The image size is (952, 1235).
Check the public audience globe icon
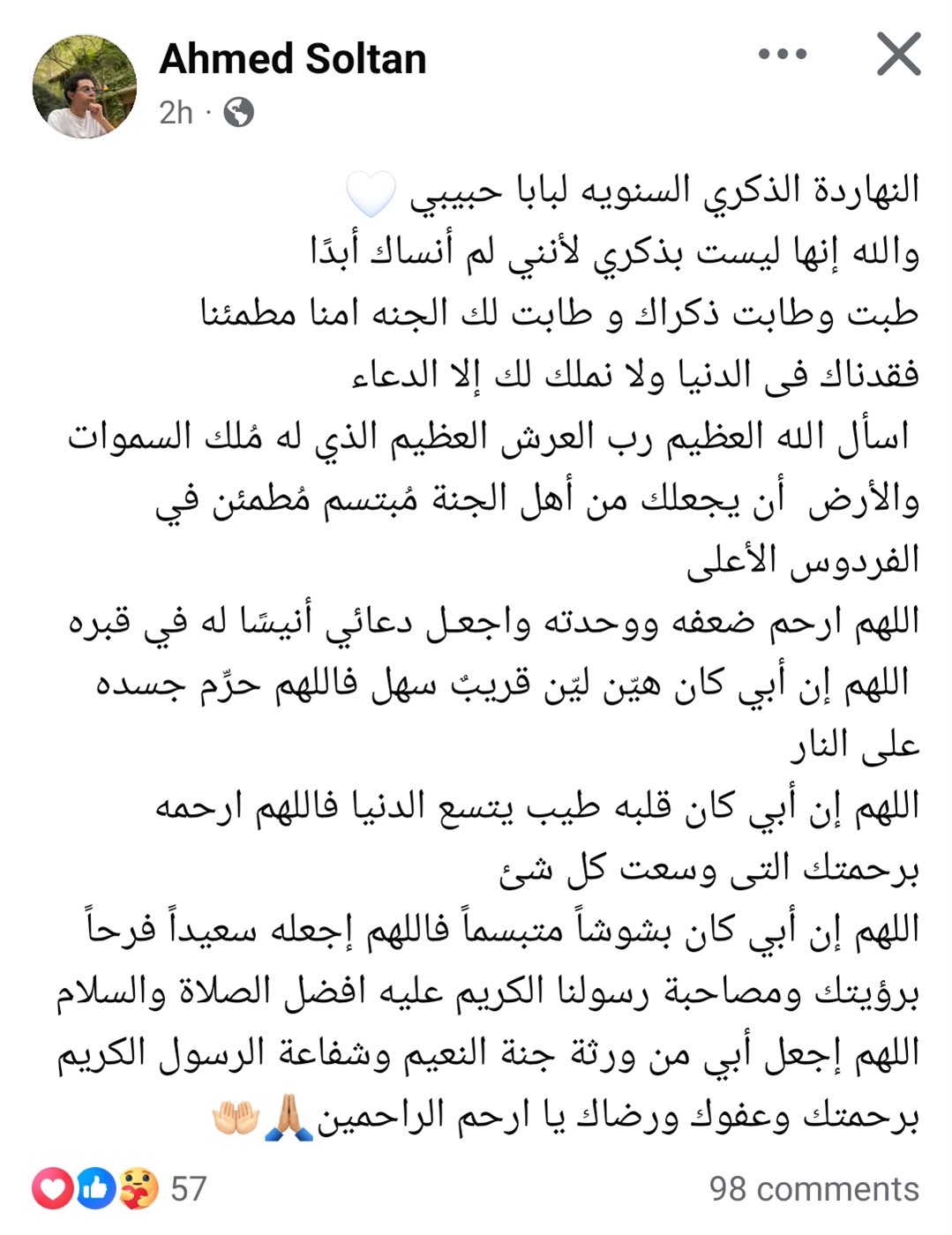coord(239,112)
